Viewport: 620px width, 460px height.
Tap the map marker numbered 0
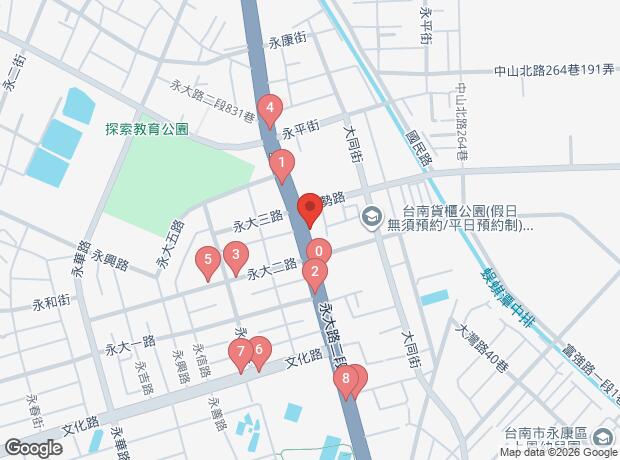(x=318, y=252)
